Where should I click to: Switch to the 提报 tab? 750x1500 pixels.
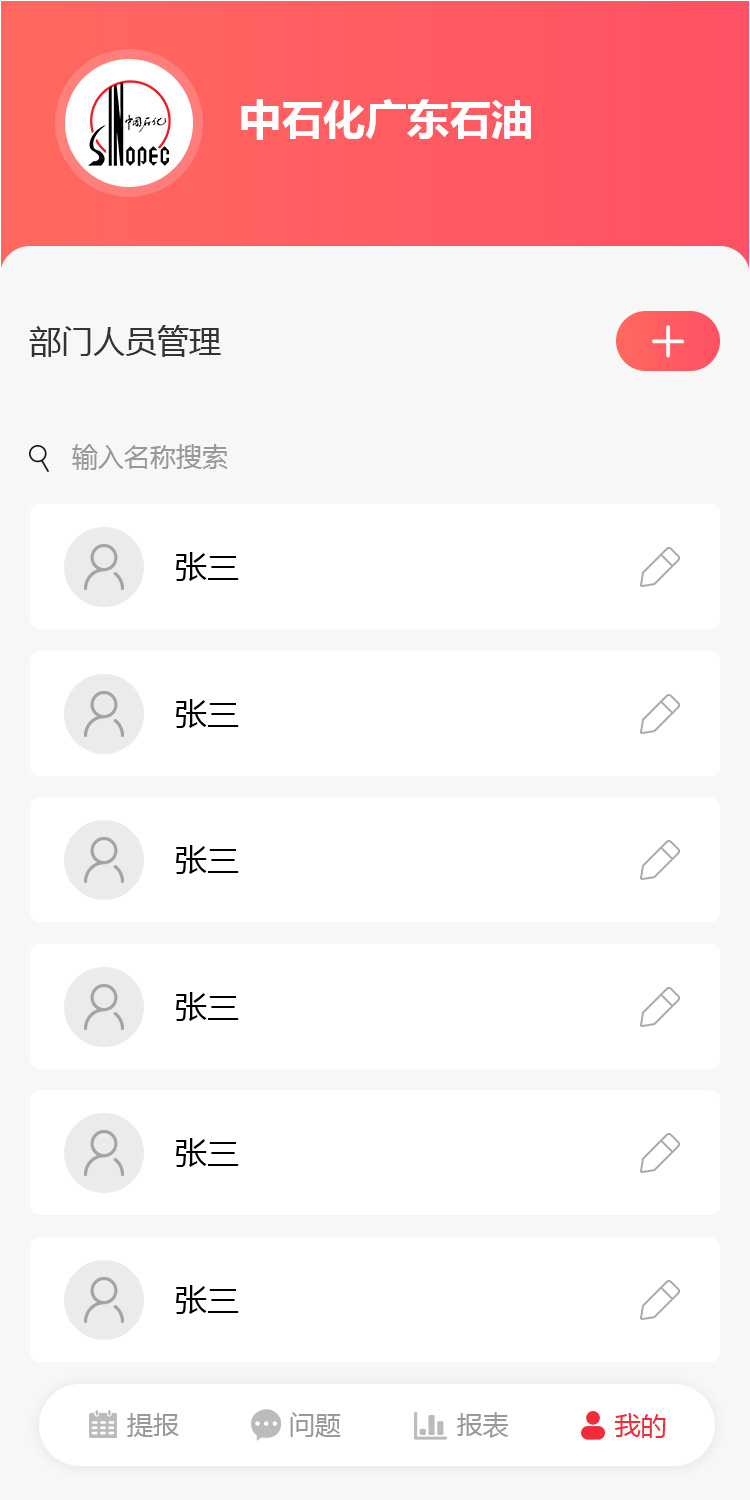coord(133,1425)
